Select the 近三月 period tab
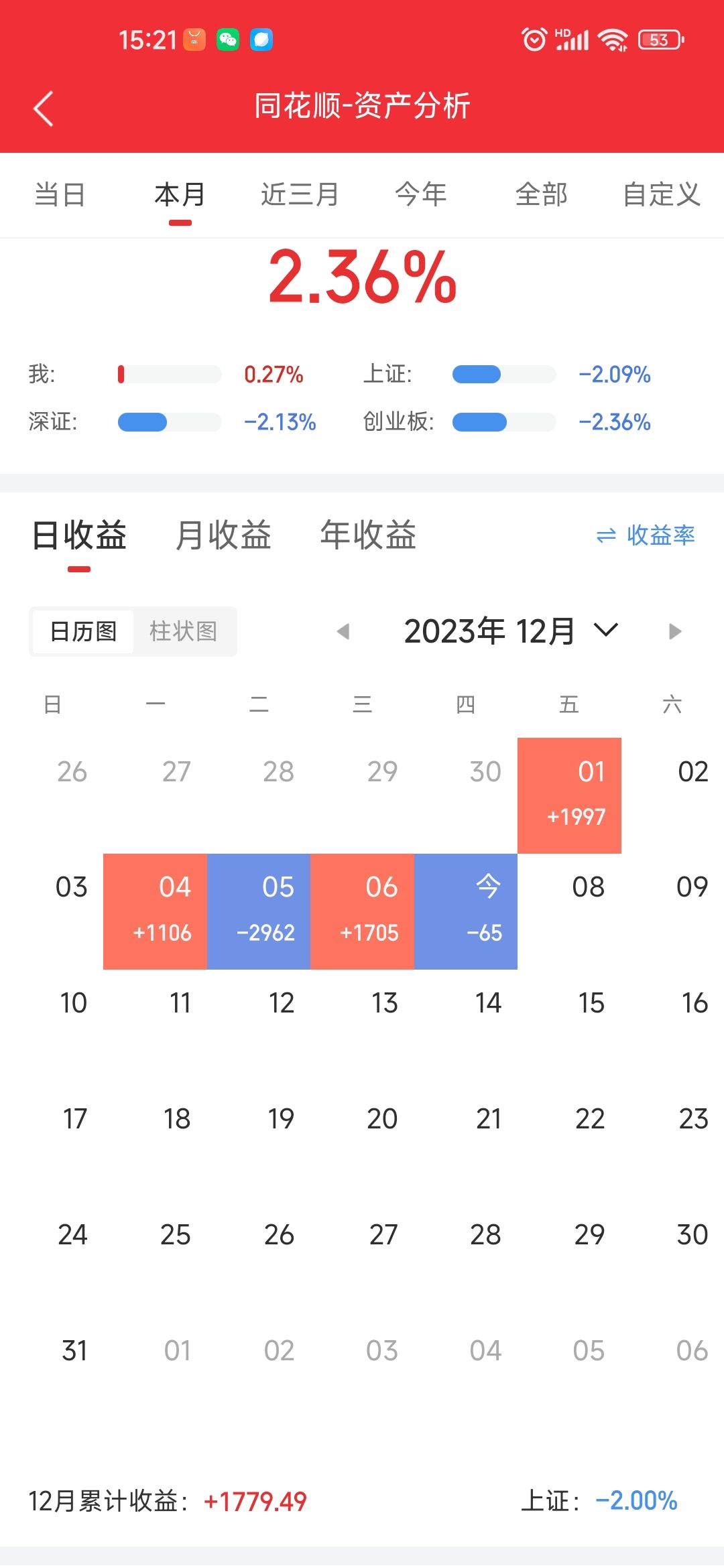 300,195
